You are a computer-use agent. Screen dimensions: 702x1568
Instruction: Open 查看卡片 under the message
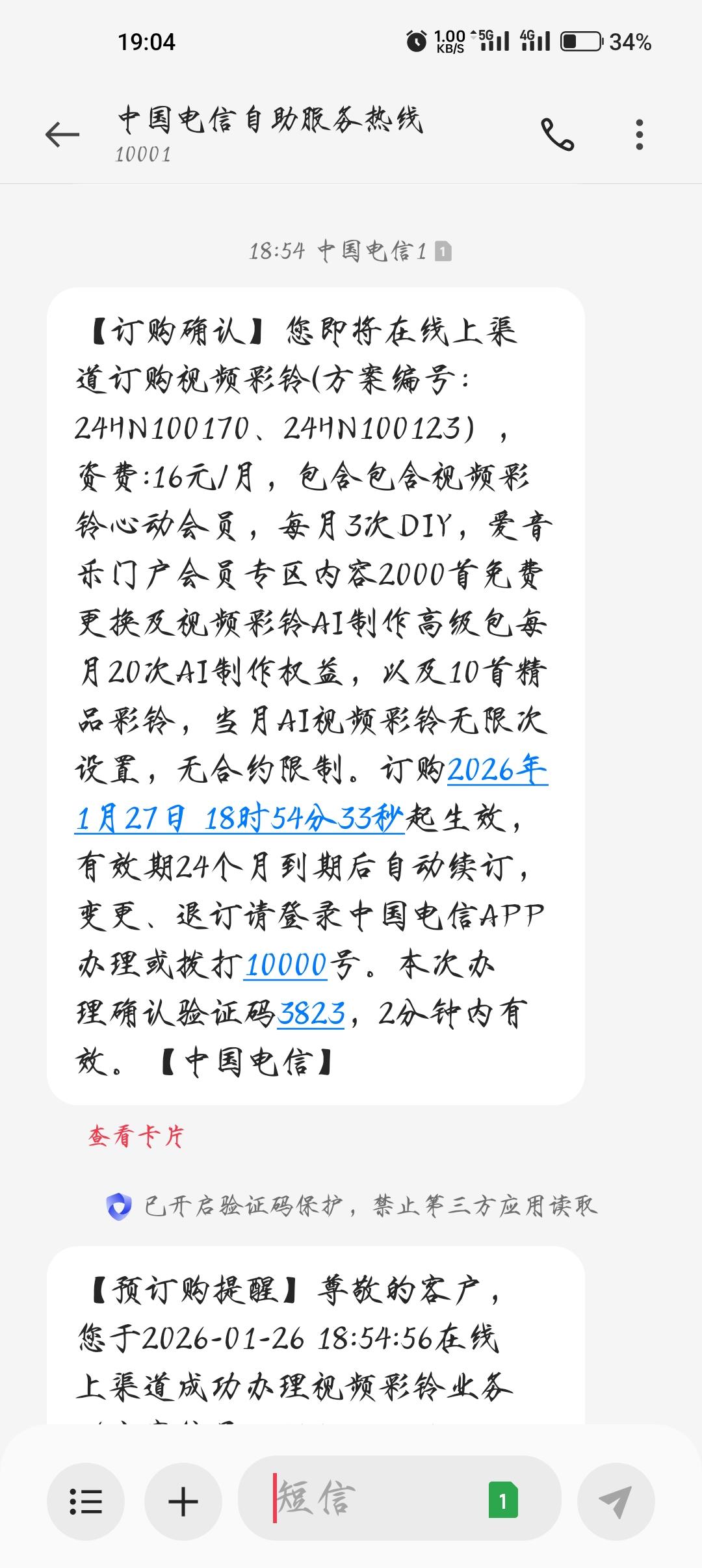[136, 1136]
